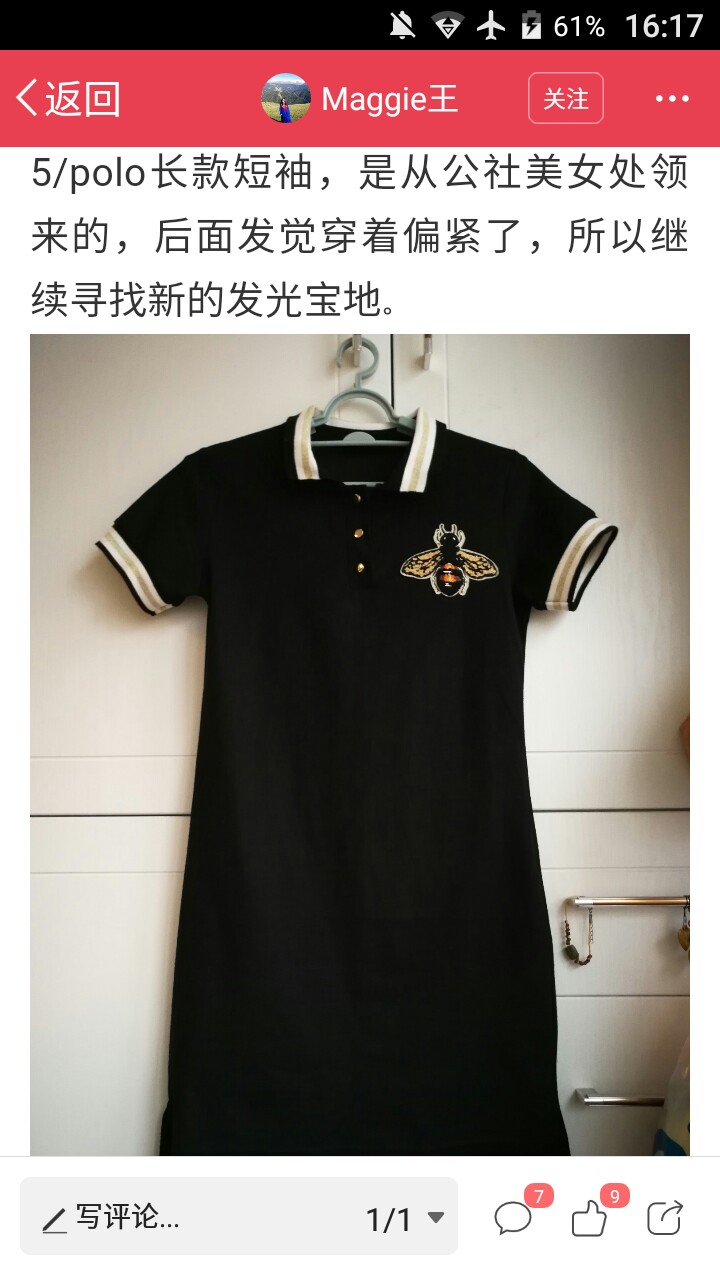Open the black polo dress photo
The width and height of the screenshot is (720, 1280).
pos(360,745)
